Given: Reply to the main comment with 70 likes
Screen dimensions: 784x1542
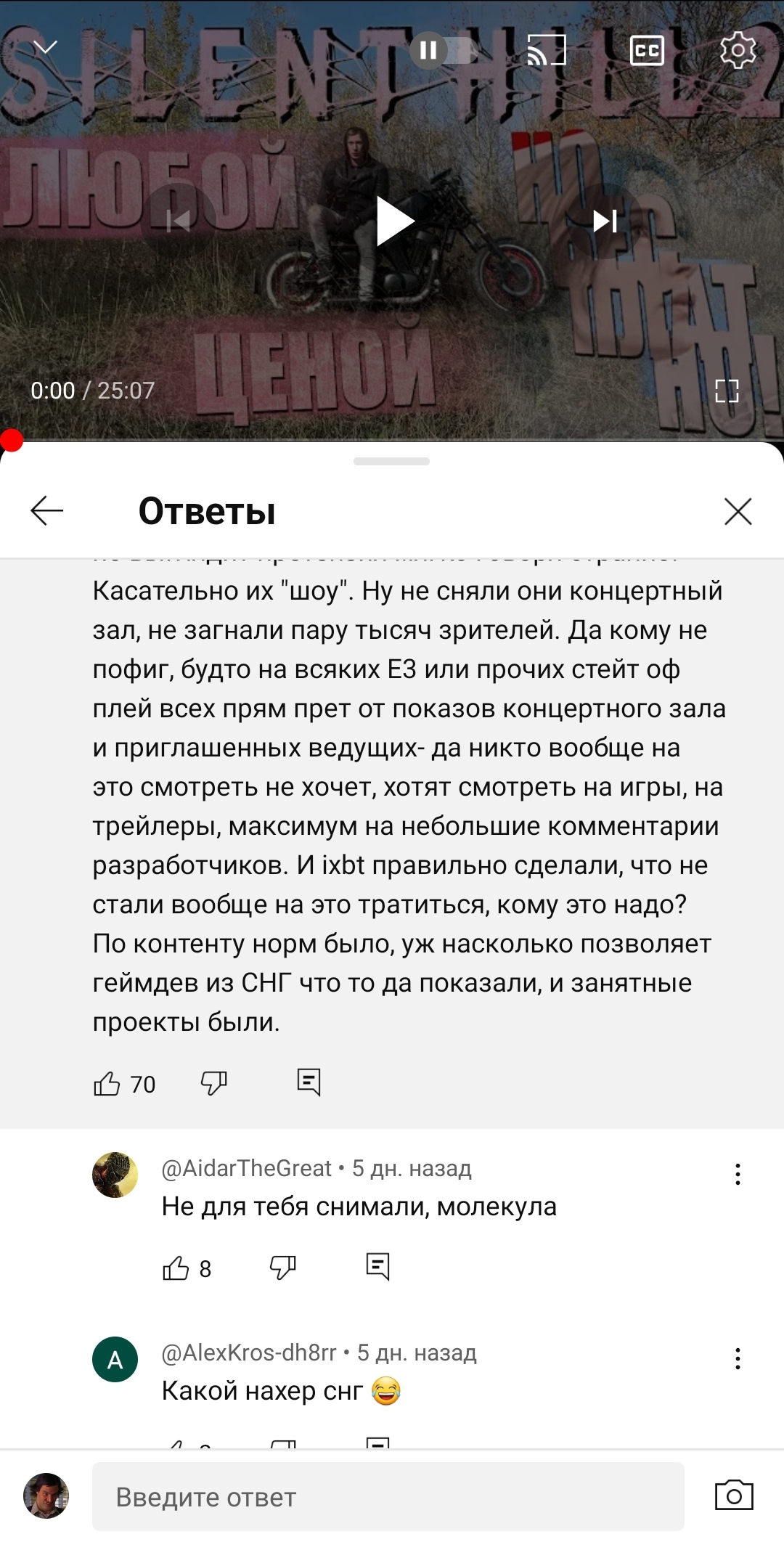Looking at the screenshot, I should click(309, 1082).
